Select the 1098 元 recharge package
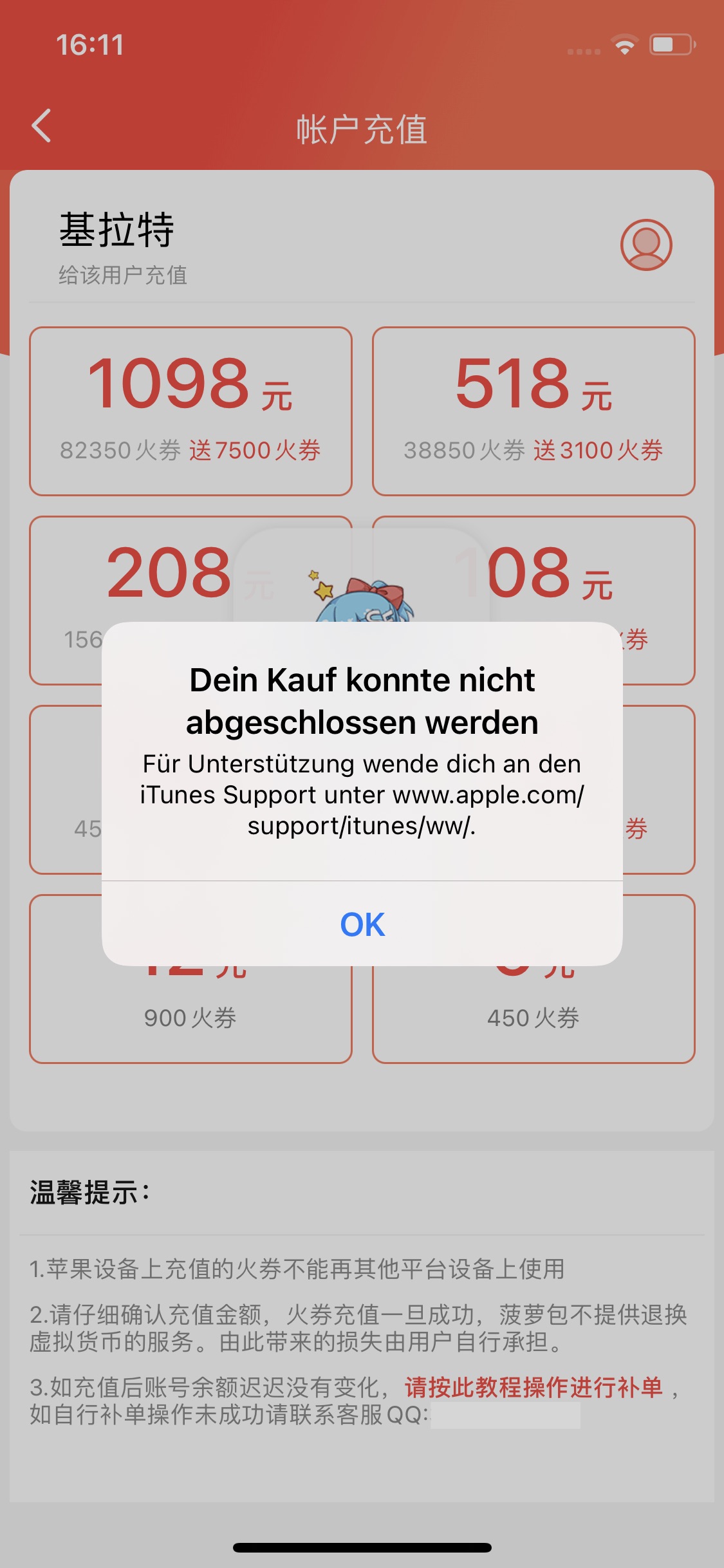The width and height of the screenshot is (724, 1568). point(190,411)
